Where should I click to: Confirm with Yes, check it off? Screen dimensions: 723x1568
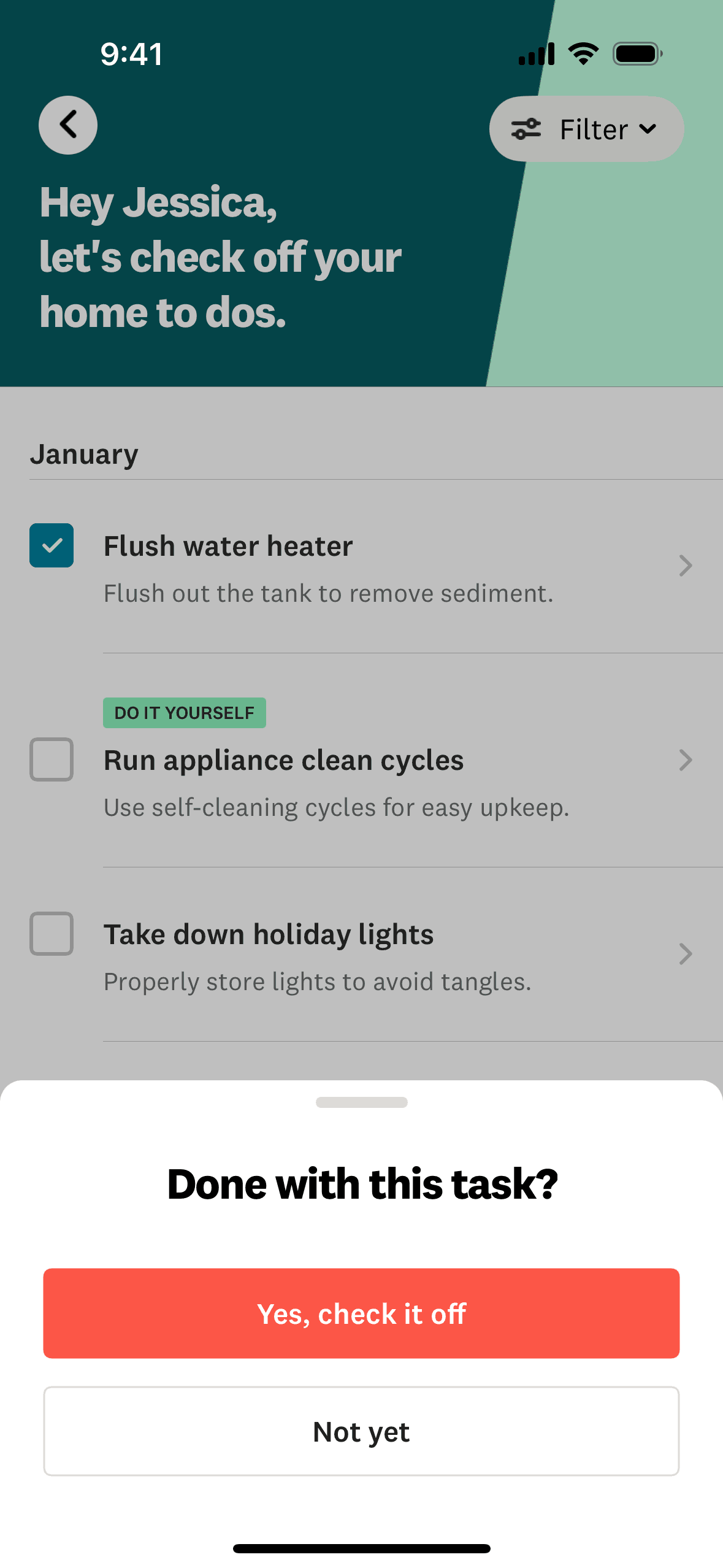click(x=361, y=1313)
